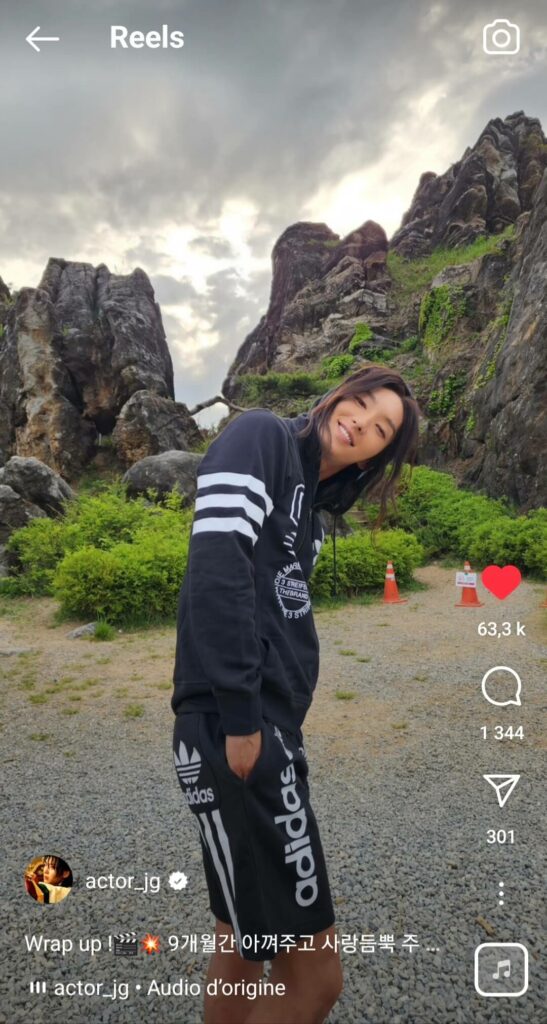Viewport: 547px width, 1024px height.
Task: Open the three-dot more options menu
Action: (x=501, y=893)
